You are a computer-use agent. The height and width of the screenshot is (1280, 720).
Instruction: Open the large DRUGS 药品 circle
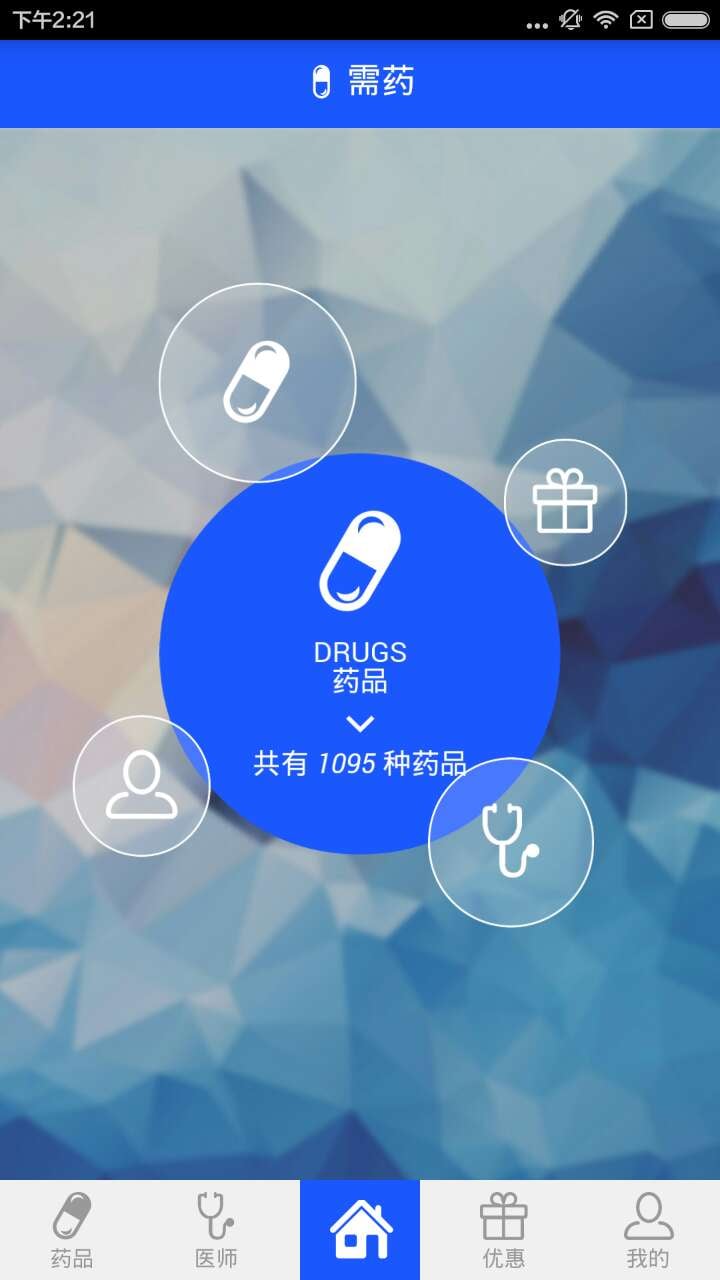pos(360,640)
